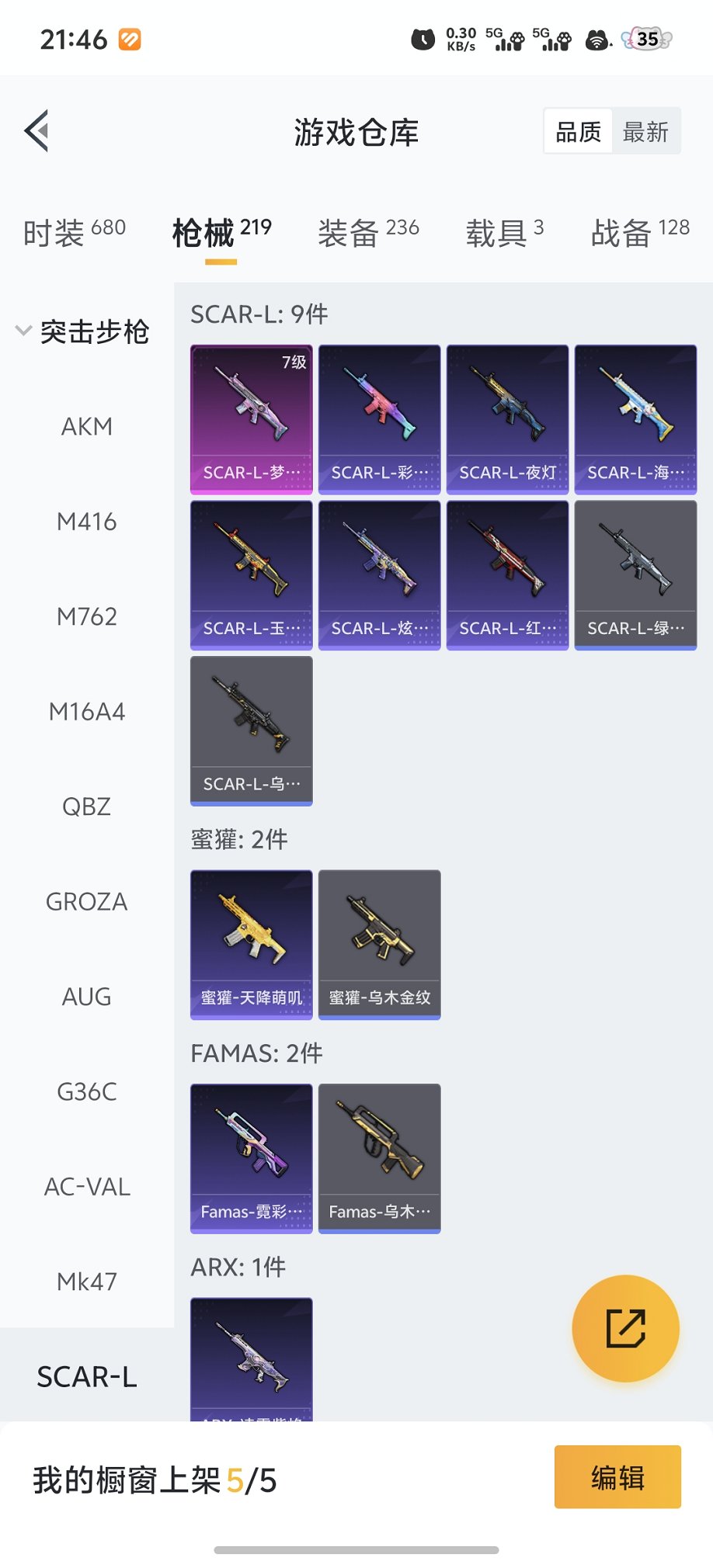The image size is (713, 1568).
Task: Tap 编辑 to edit my showcase
Action: (x=617, y=1476)
